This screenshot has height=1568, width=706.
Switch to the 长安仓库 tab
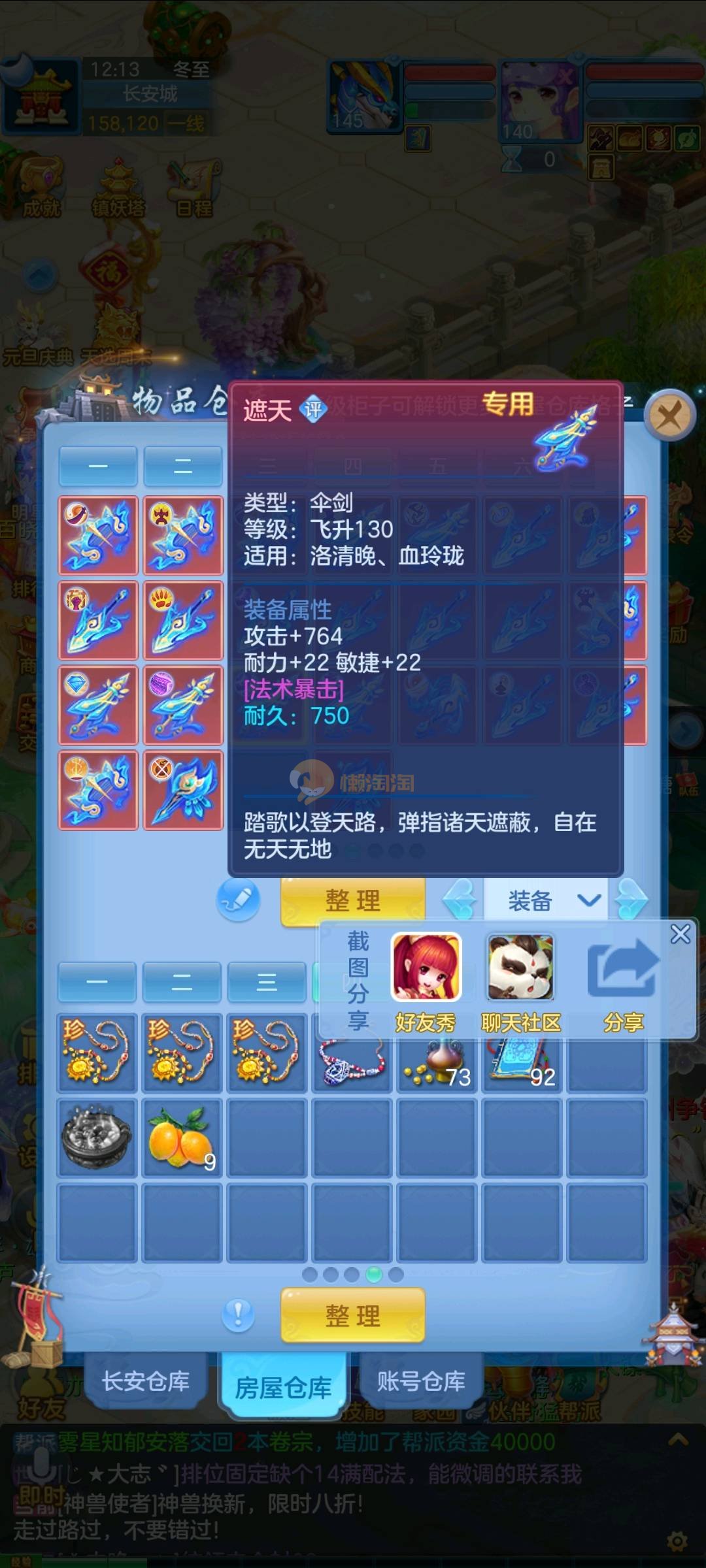tap(146, 1381)
